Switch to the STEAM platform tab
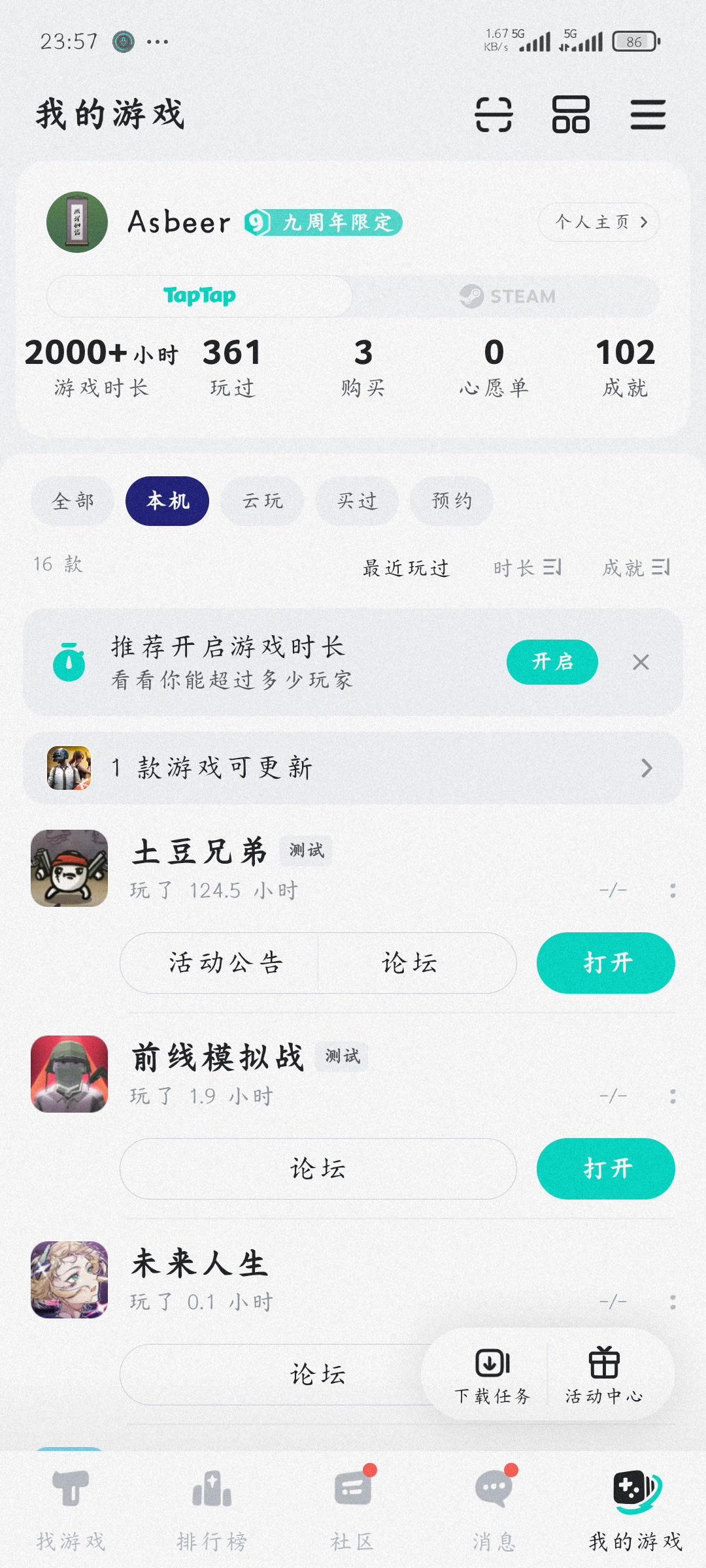 (507, 296)
